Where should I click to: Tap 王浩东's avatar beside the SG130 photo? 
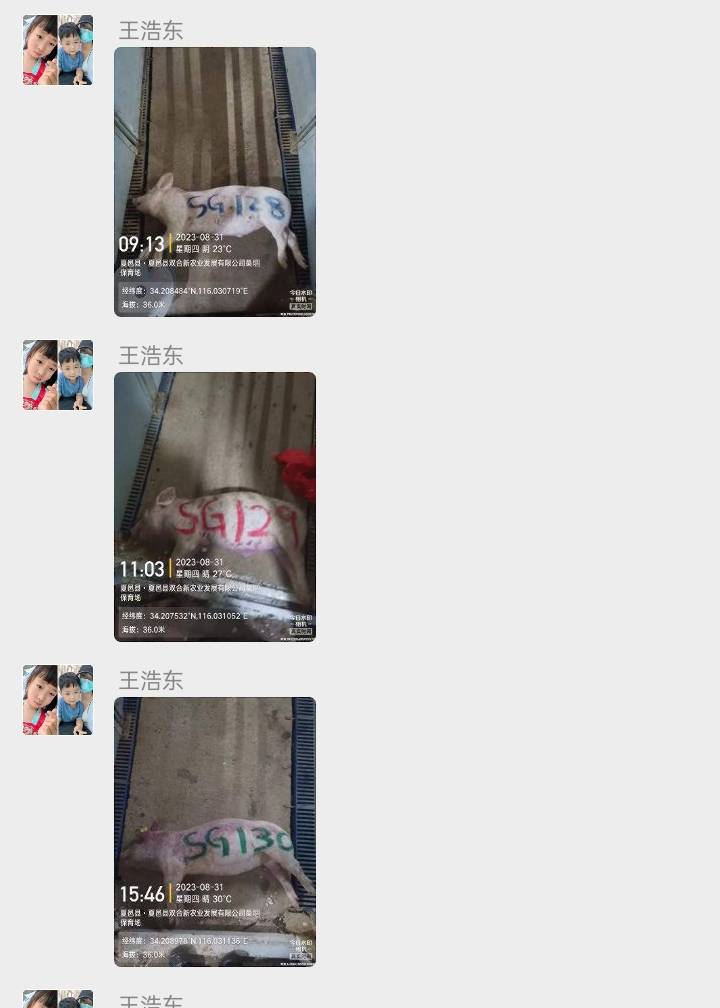58,700
